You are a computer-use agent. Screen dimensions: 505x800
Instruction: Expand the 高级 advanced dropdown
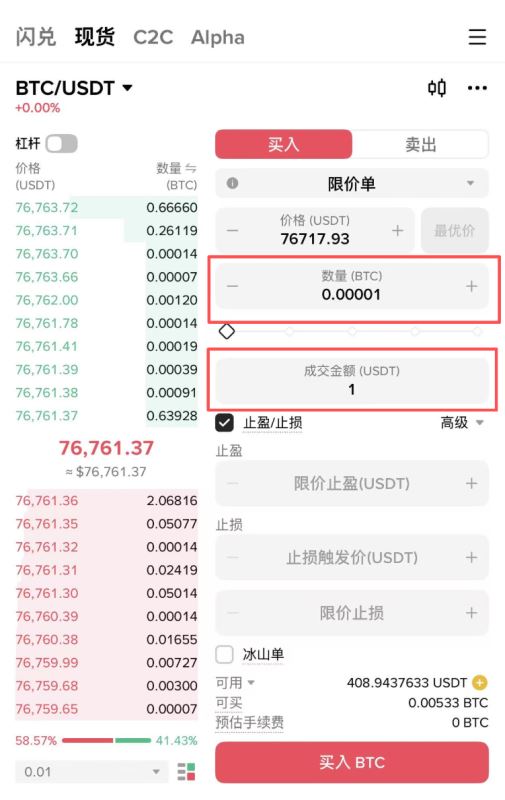[462, 423]
